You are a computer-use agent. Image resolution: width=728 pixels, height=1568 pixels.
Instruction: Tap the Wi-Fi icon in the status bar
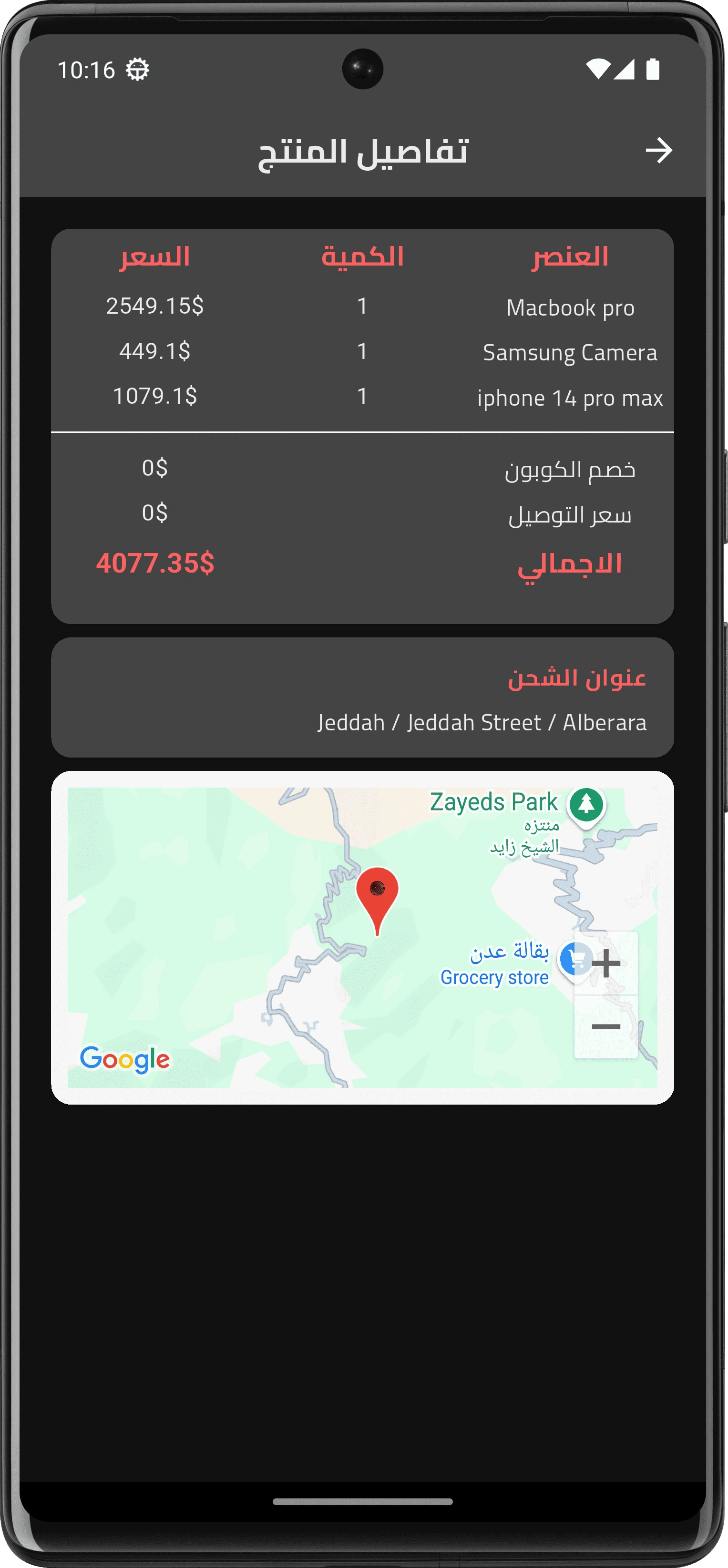pyautogui.click(x=599, y=70)
